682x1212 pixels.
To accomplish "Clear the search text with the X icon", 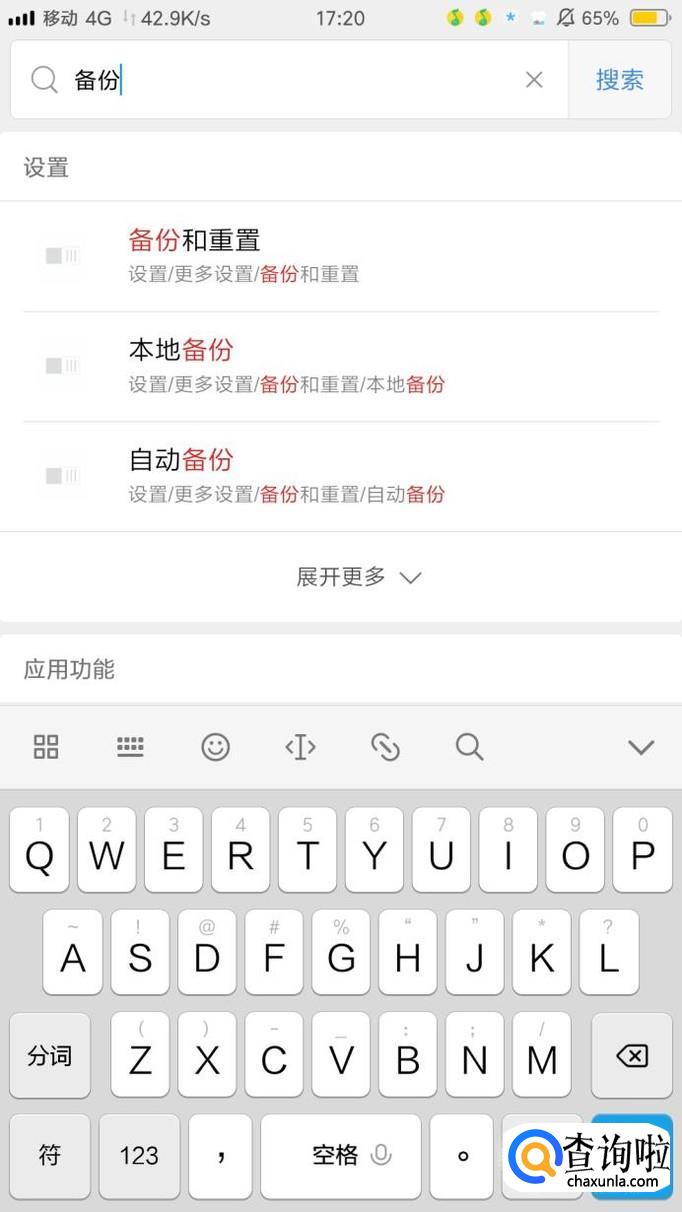I will 534,80.
